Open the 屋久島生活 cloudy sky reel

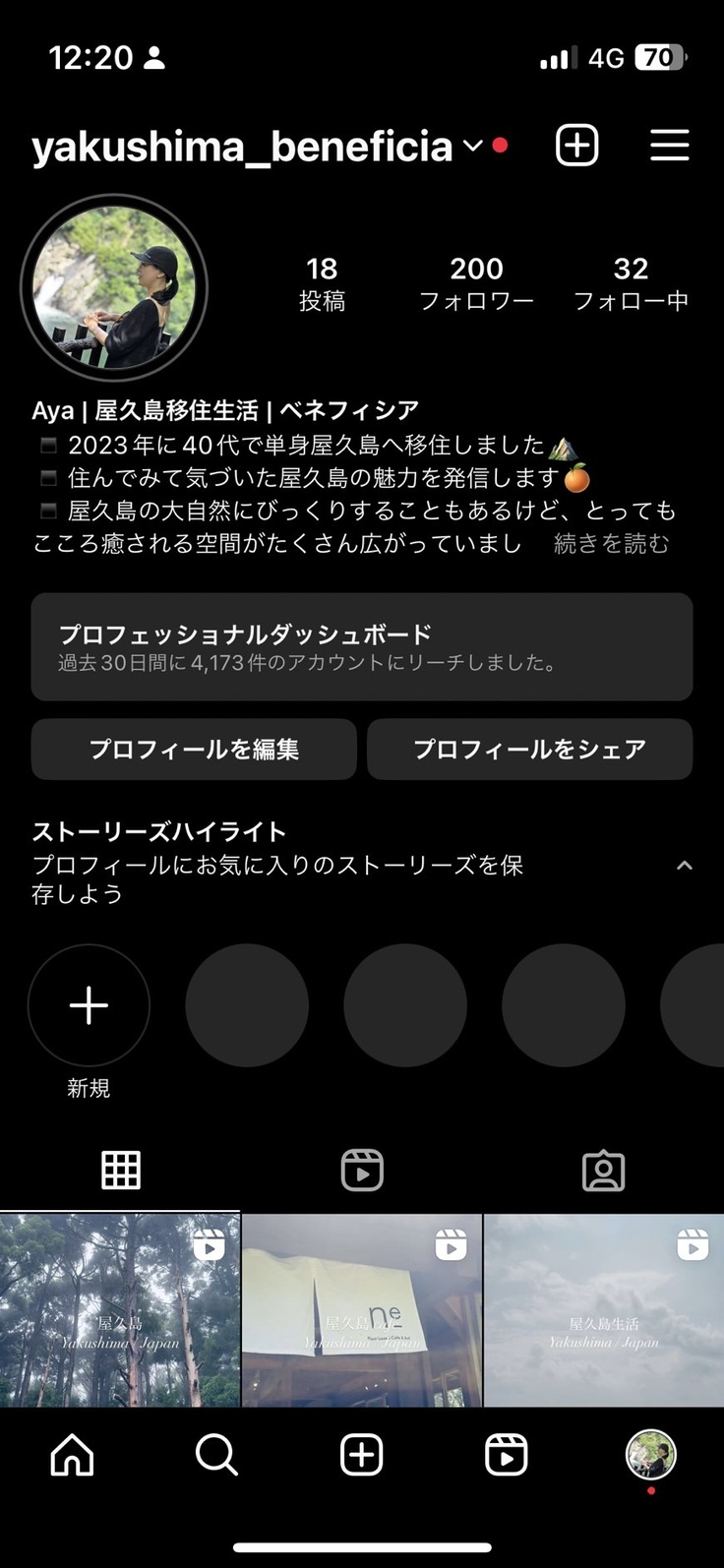[x=603, y=1310]
